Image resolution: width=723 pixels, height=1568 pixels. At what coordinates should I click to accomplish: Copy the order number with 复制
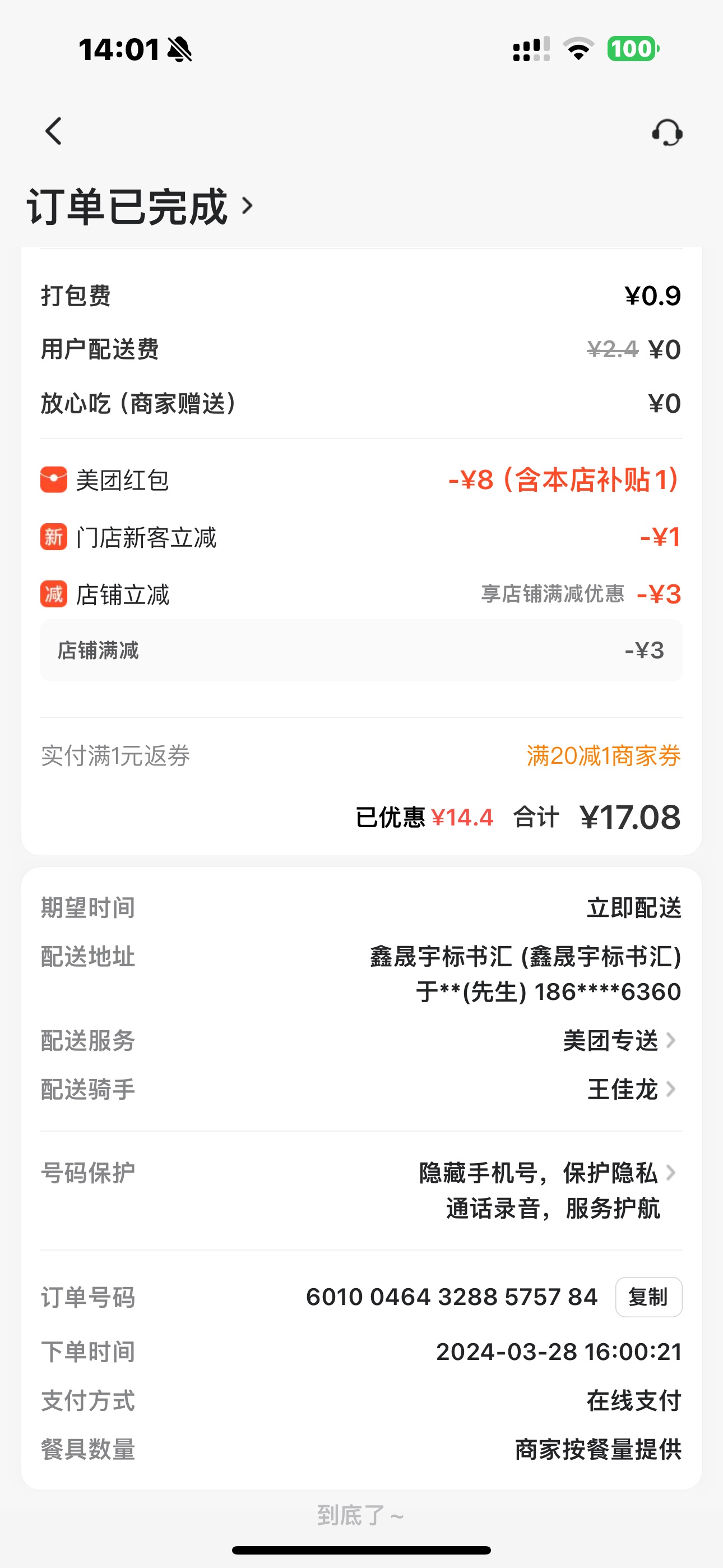pos(648,1297)
